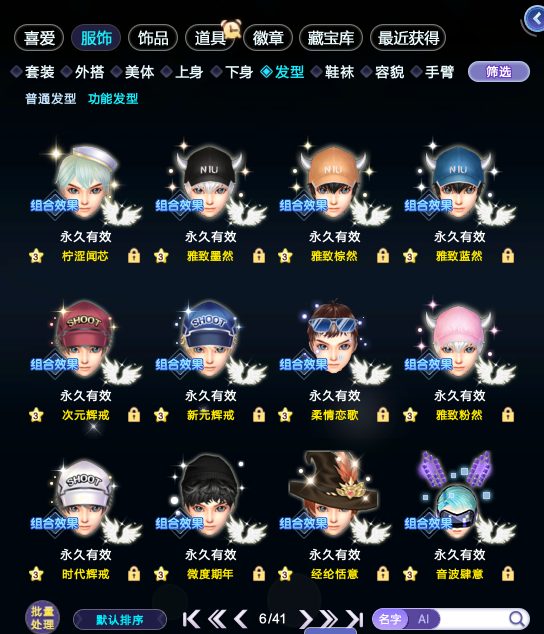
Task: Open the 喜爱 favorites tab
Action: click(39, 38)
